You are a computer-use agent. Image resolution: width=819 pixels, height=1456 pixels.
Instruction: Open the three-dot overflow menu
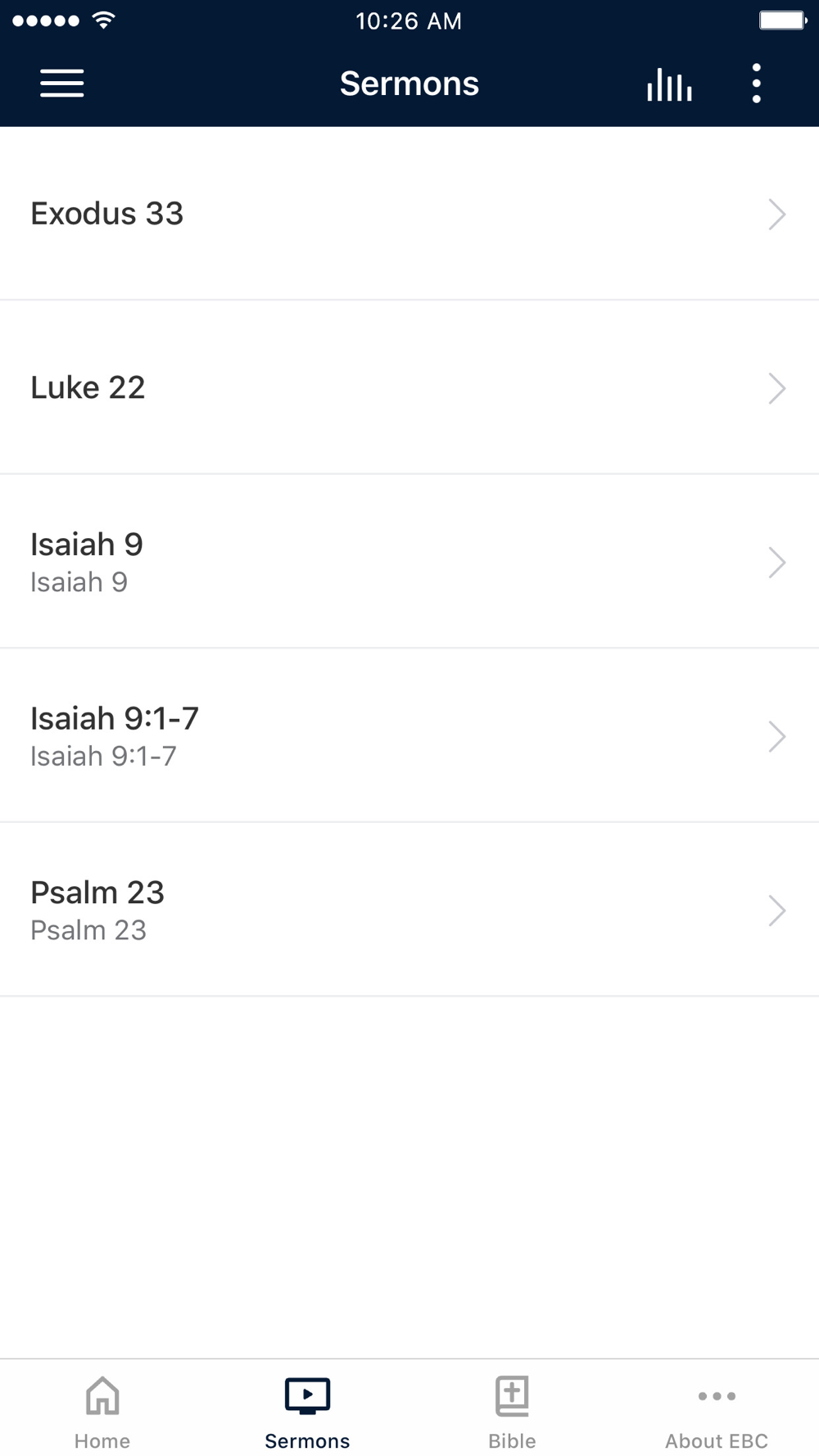(x=756, y=84)
